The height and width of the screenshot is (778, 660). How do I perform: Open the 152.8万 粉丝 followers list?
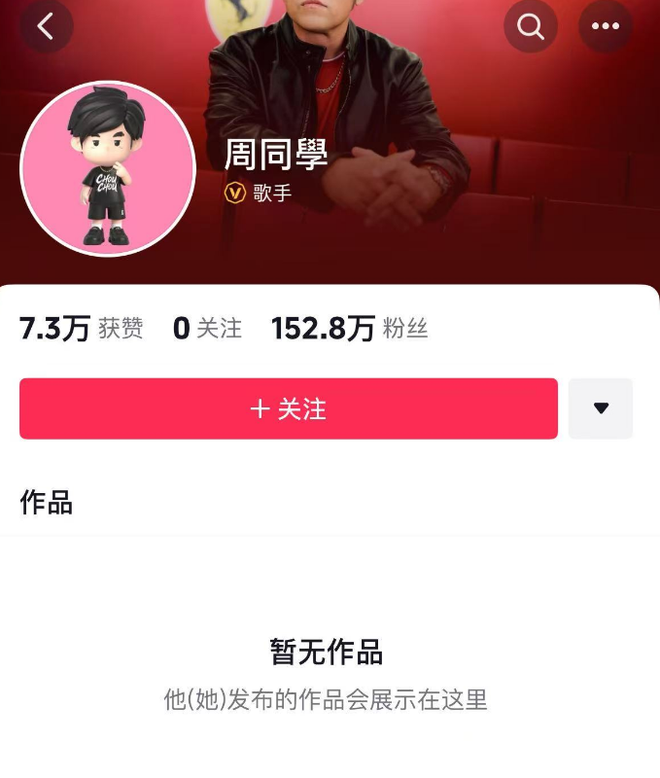349,328
